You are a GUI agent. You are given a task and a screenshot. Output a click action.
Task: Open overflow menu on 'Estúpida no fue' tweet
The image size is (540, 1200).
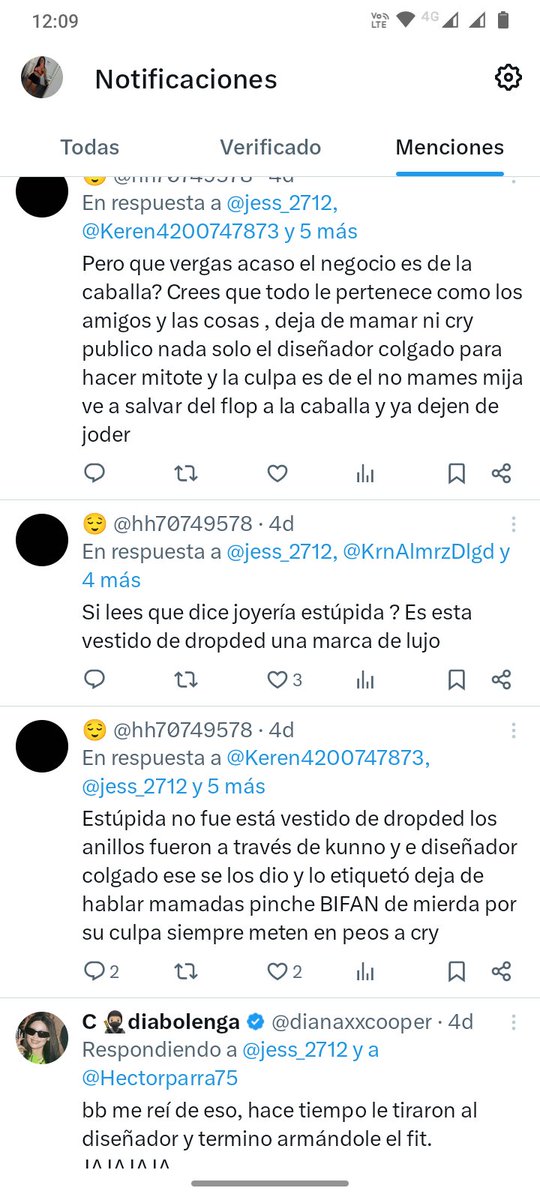[x=514, y=730]
